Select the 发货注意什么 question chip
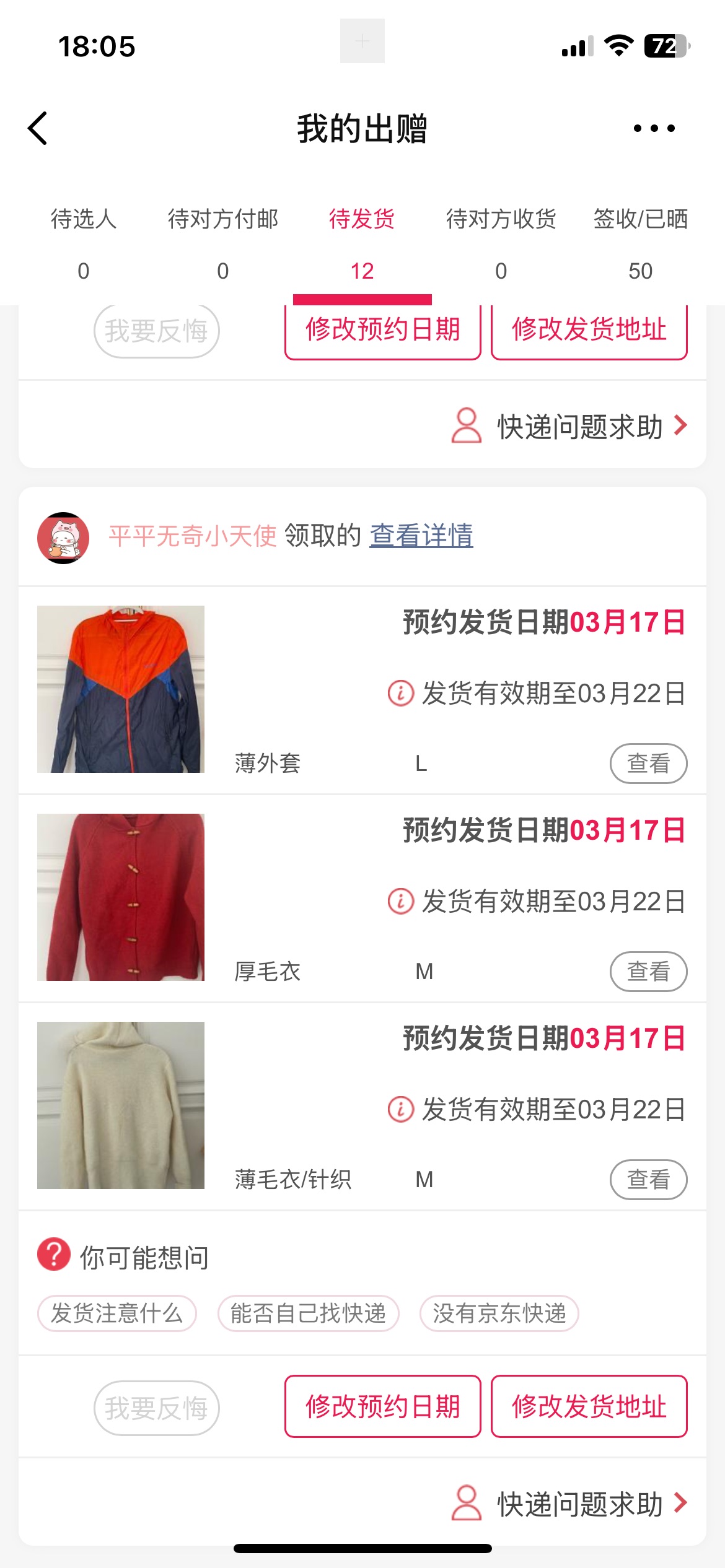 [x=117, y=1313]
